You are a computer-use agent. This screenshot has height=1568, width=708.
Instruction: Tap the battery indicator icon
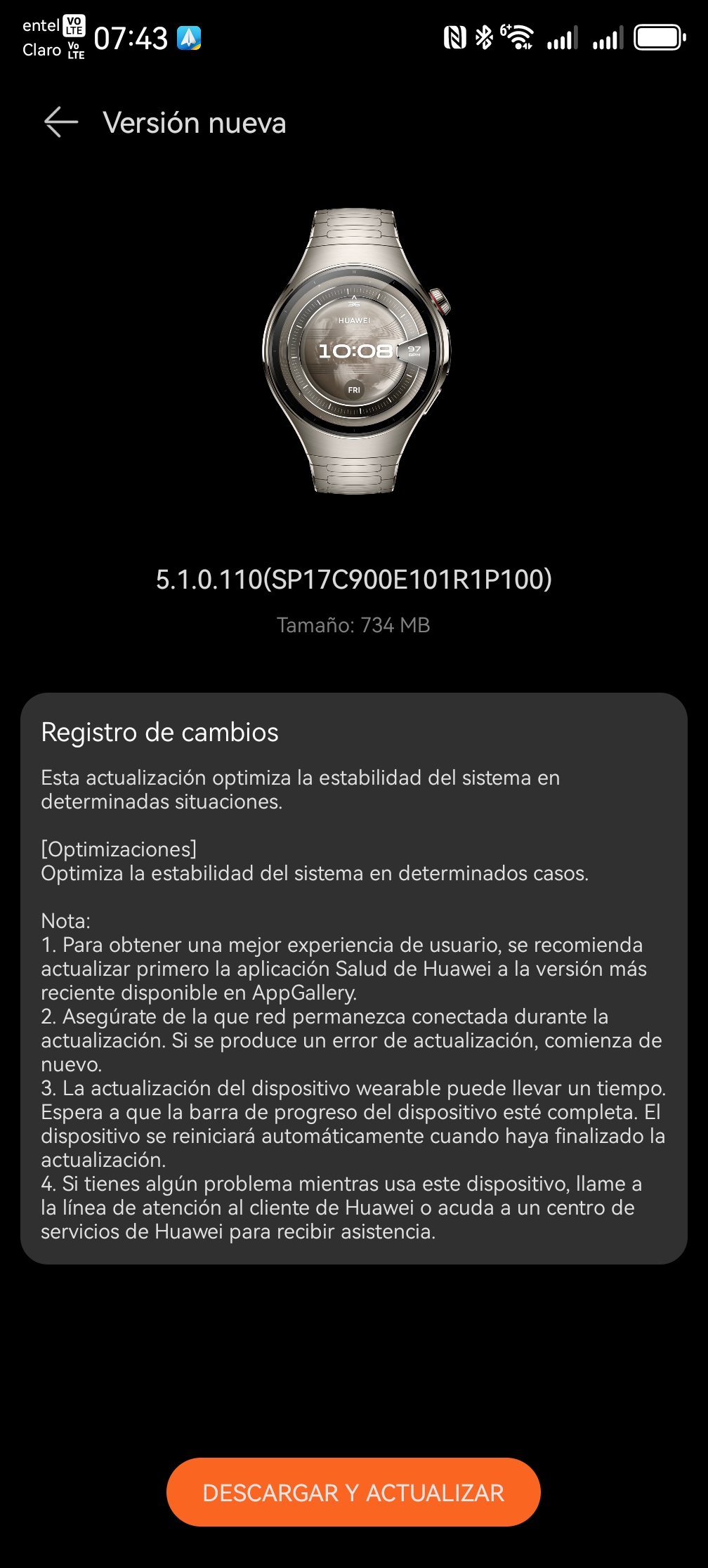657,37
